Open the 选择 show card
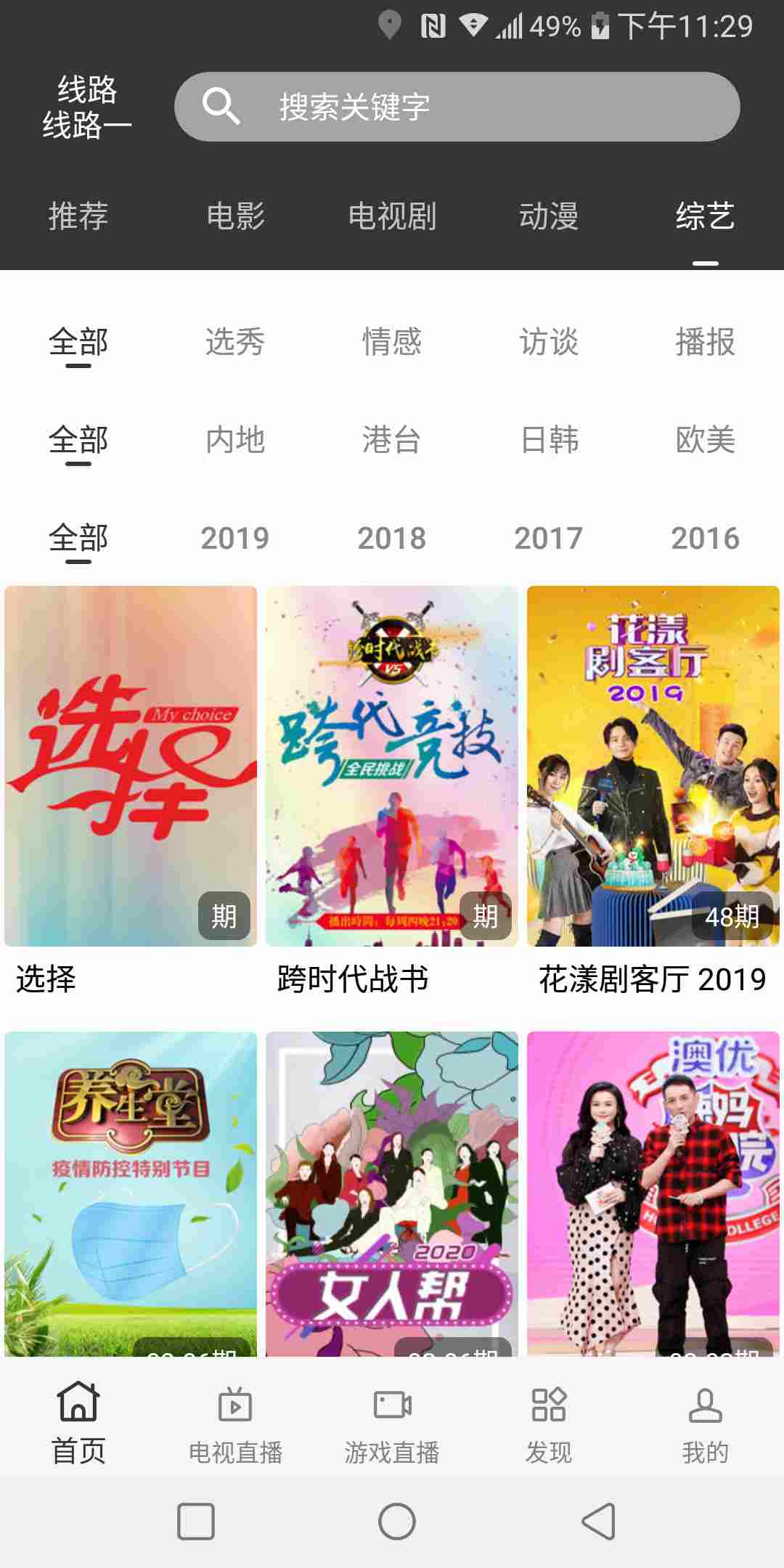The height and width of the screenshot is (1568, 784). (131, 766)
